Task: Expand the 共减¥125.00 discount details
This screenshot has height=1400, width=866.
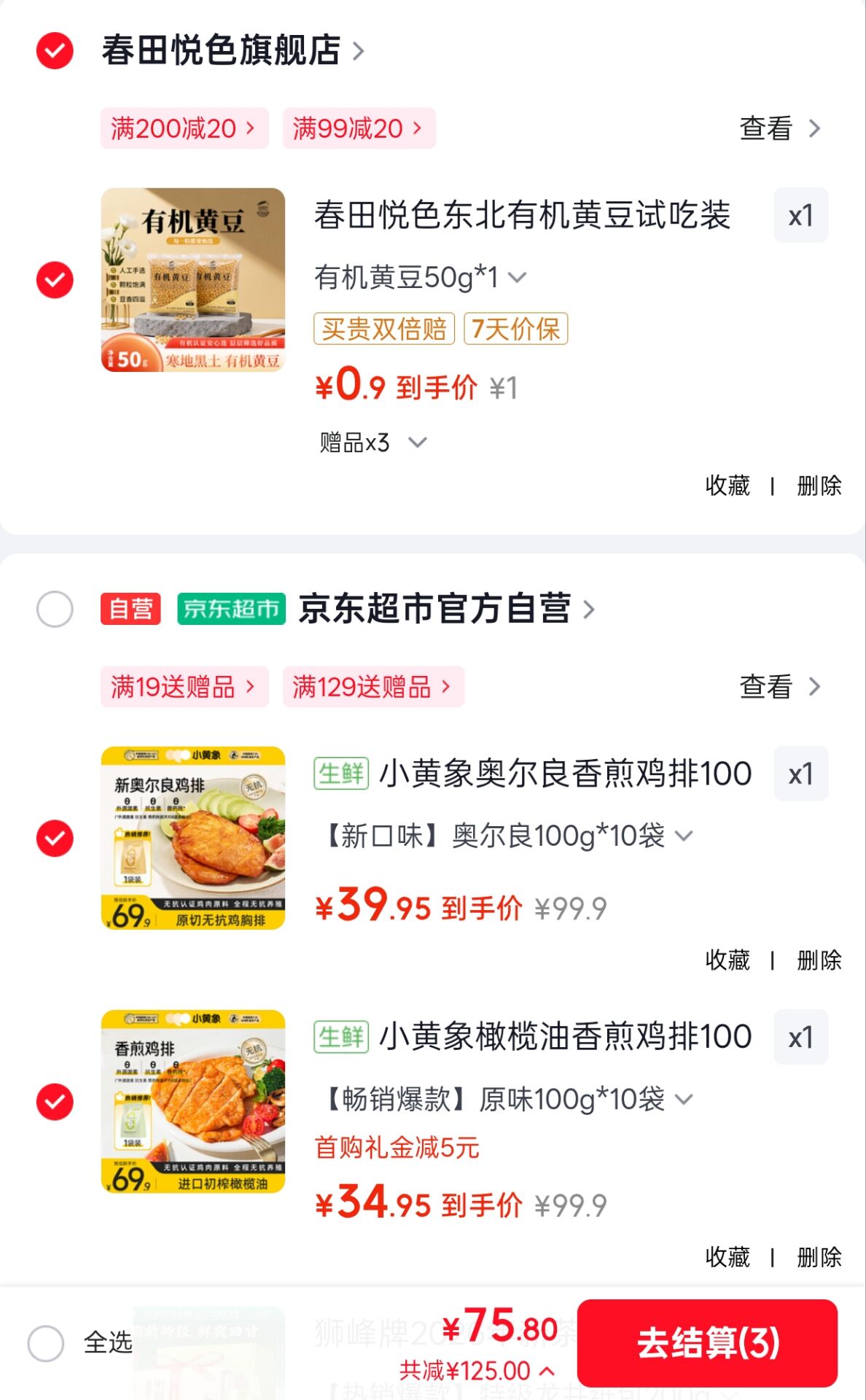Action: (x=477, y=1371)
